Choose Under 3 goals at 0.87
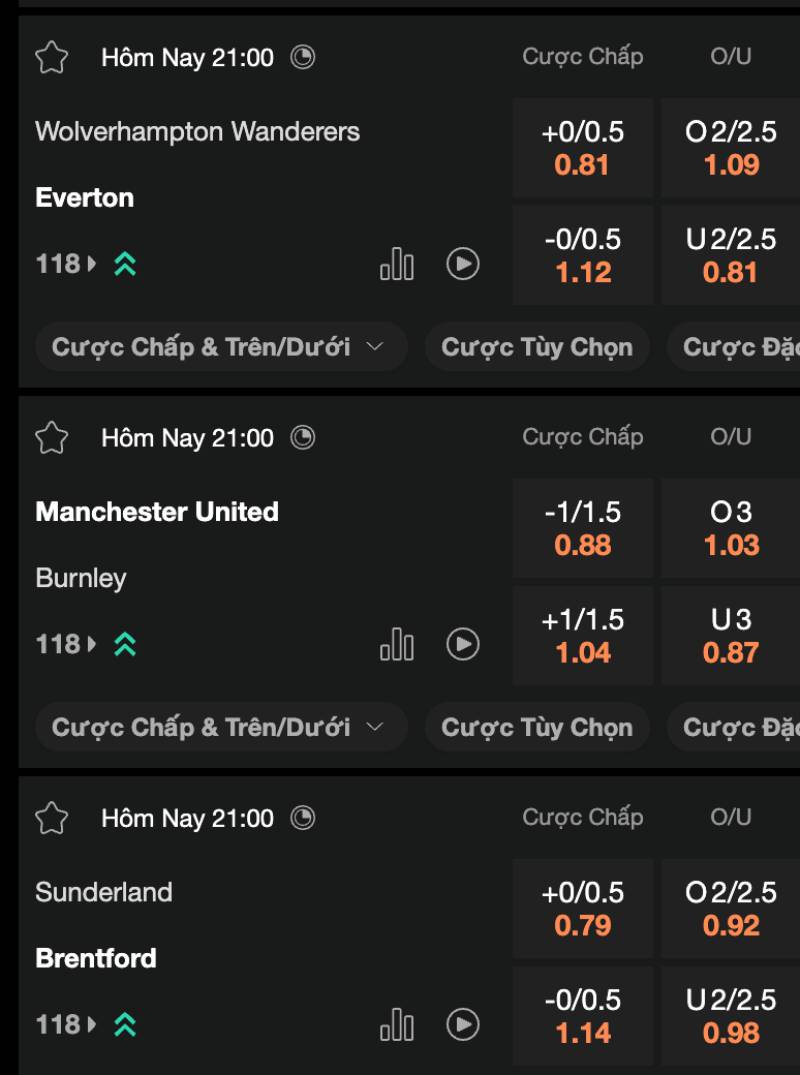This screenshot has width=800, height=1075. coord(731,636)
